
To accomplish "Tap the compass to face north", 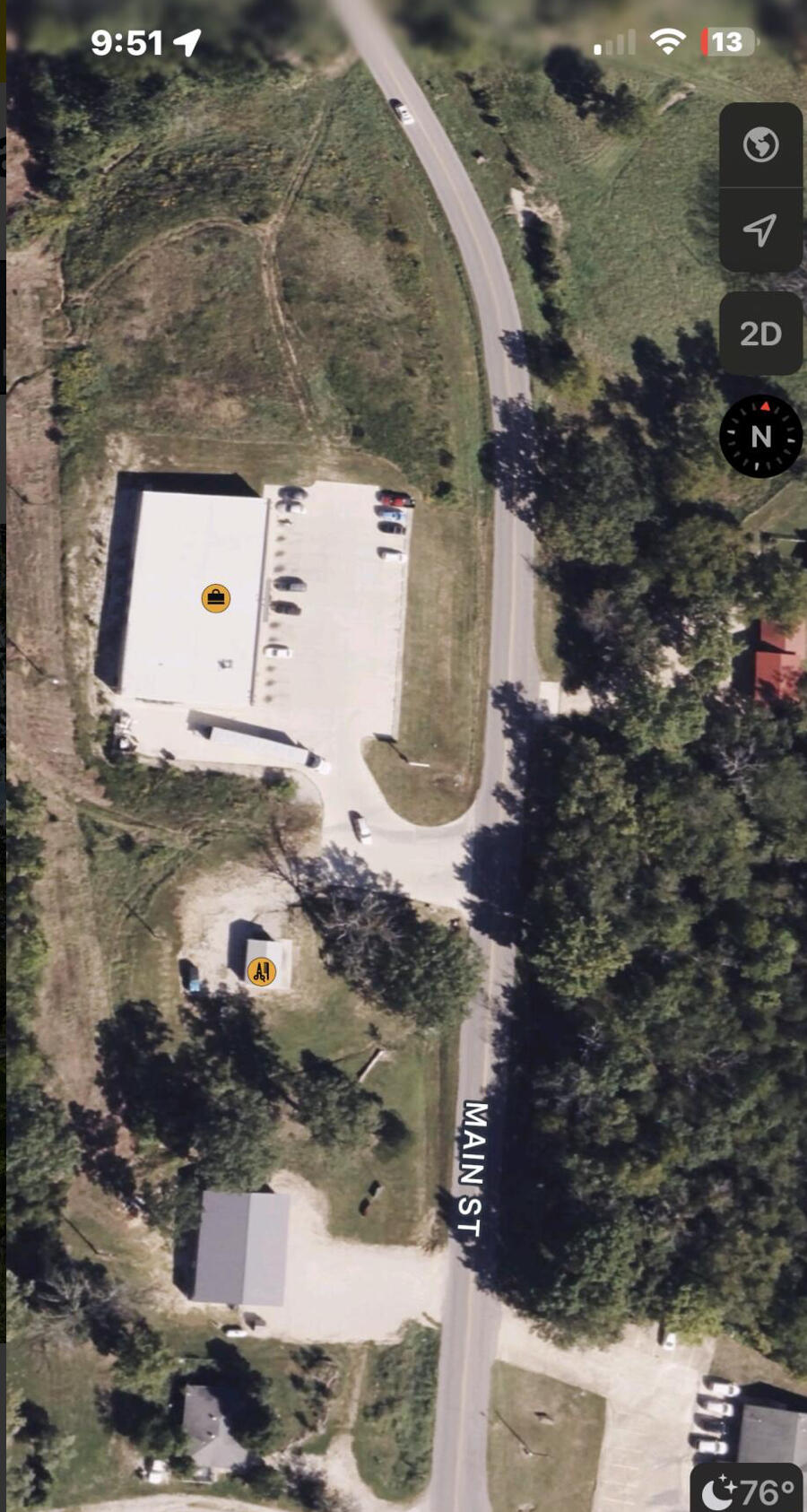I will (760, 436).
